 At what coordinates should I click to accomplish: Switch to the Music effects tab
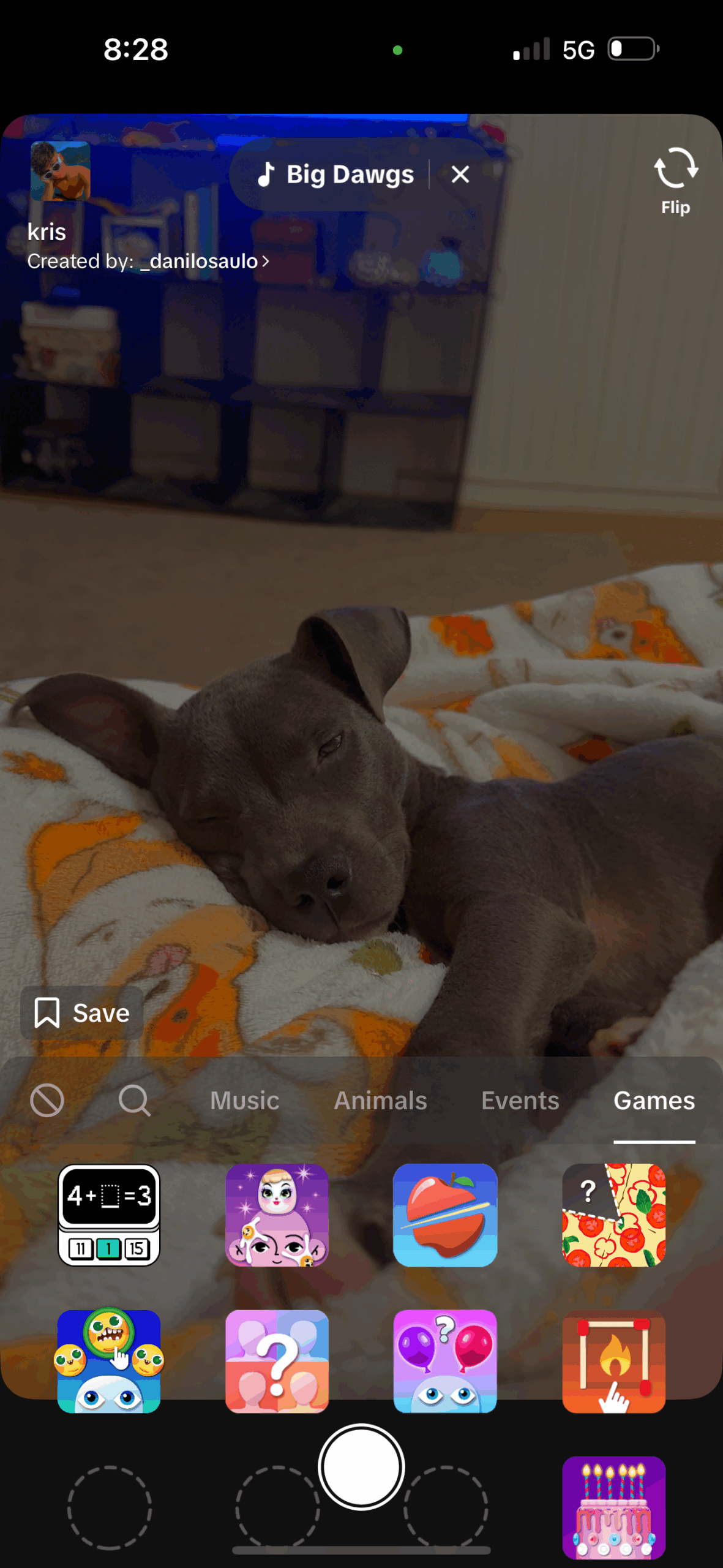[244, 1101]
